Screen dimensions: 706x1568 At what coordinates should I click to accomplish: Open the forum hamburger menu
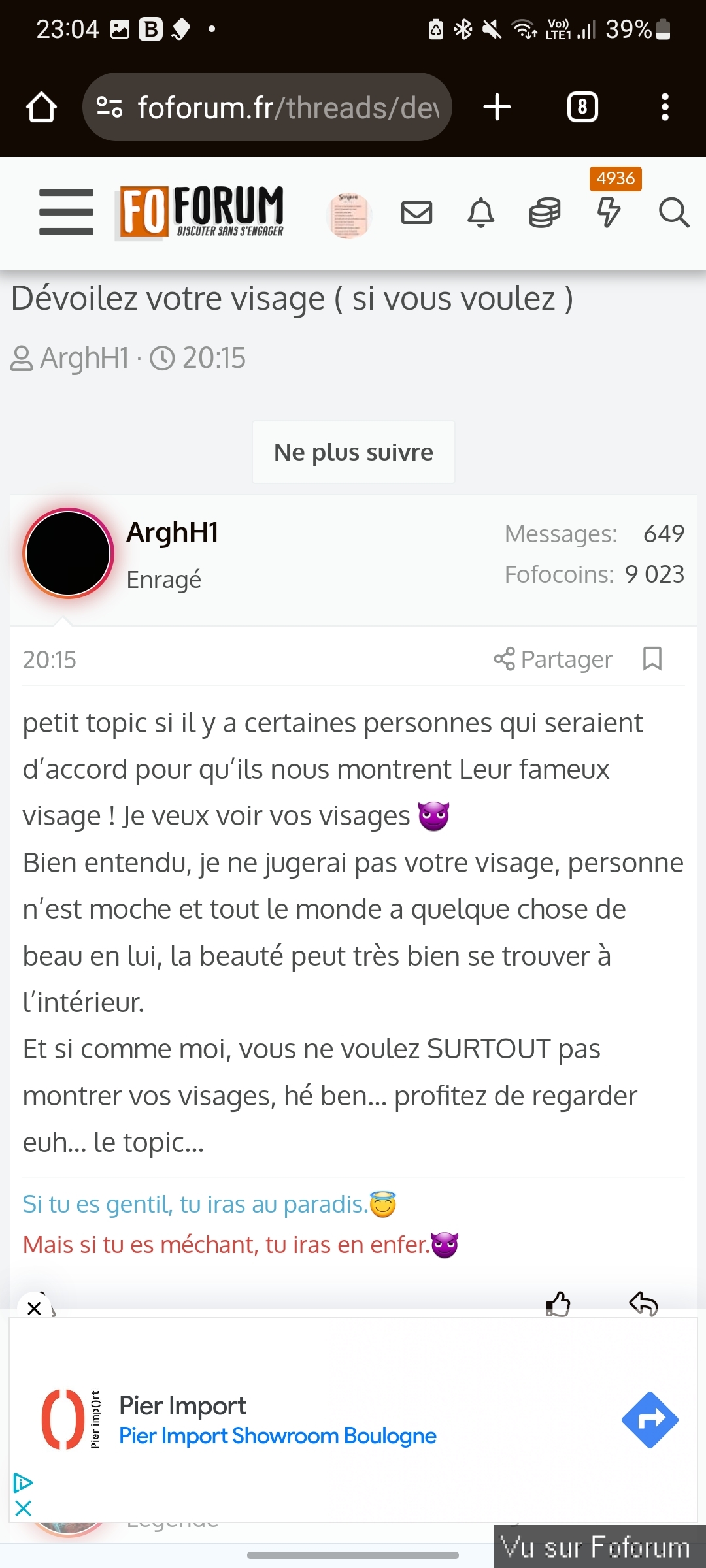tap(66, 212)
